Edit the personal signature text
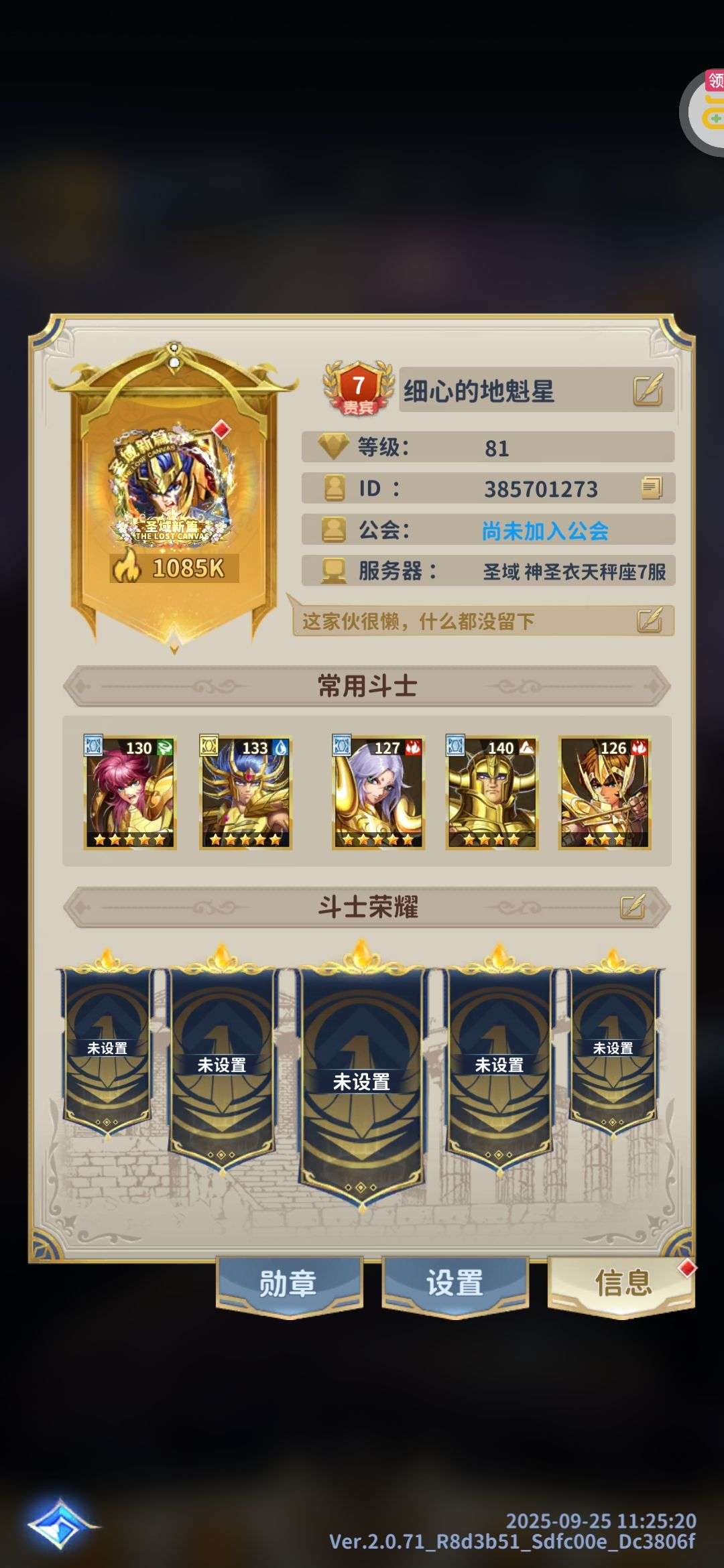724x1568 pixels. pos(649,620)
